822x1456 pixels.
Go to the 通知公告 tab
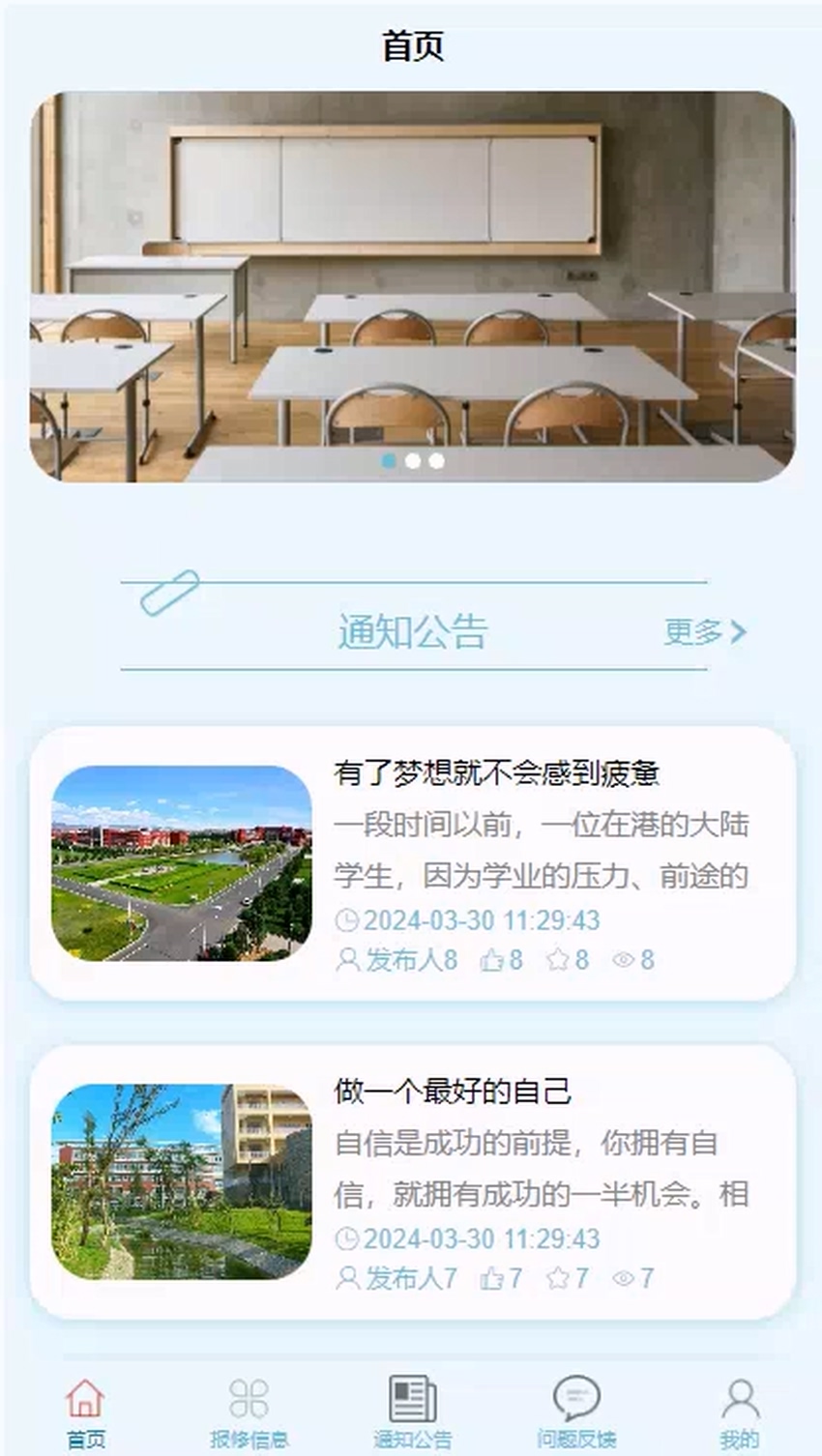click(x=413, y=1412)
